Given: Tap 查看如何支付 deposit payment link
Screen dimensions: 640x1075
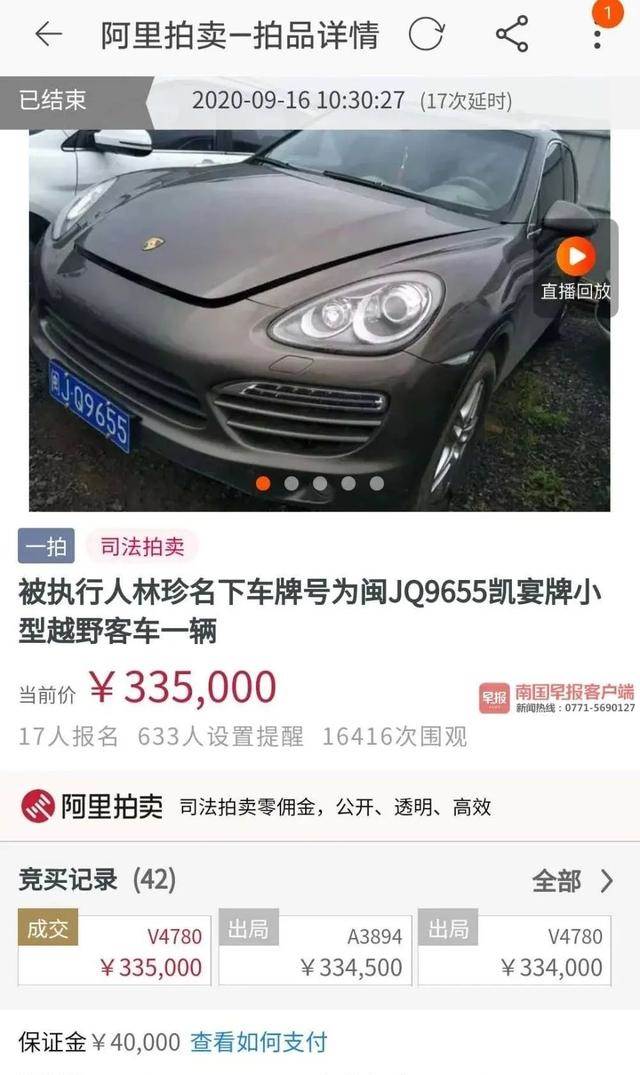Looking at the screenshot, I should pyautogui.click(x=259, y=1042).
